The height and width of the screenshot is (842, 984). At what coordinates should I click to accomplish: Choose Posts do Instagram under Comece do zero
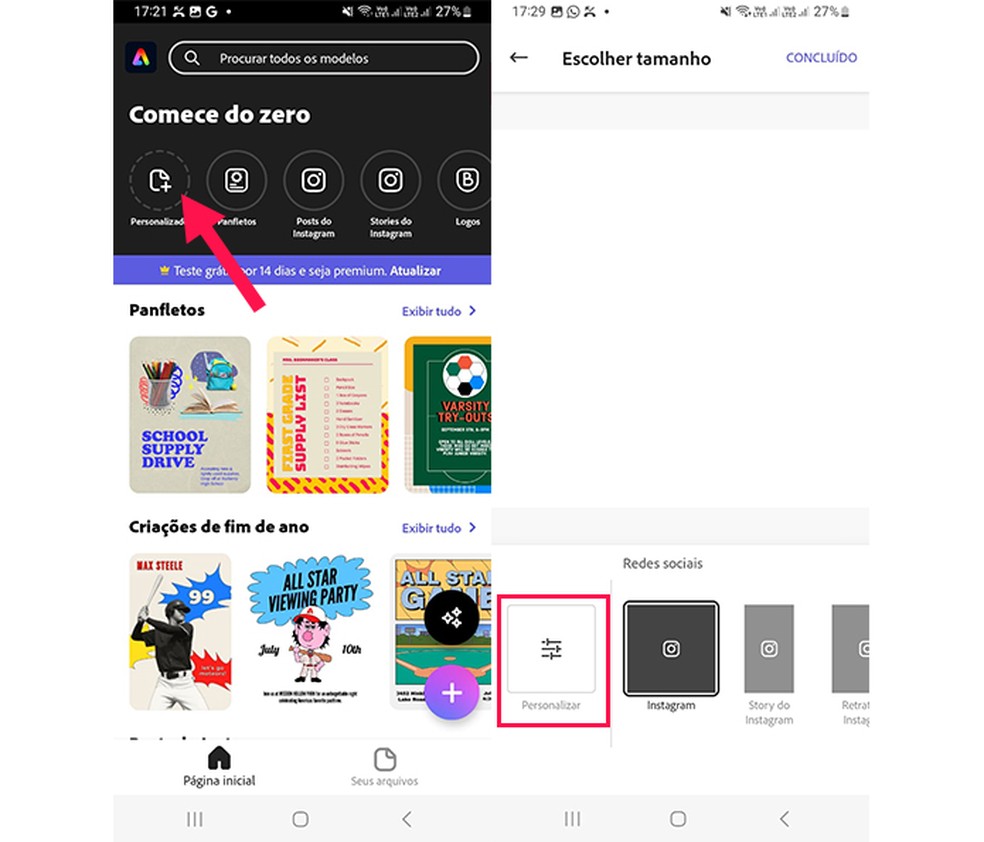[313, 181]
